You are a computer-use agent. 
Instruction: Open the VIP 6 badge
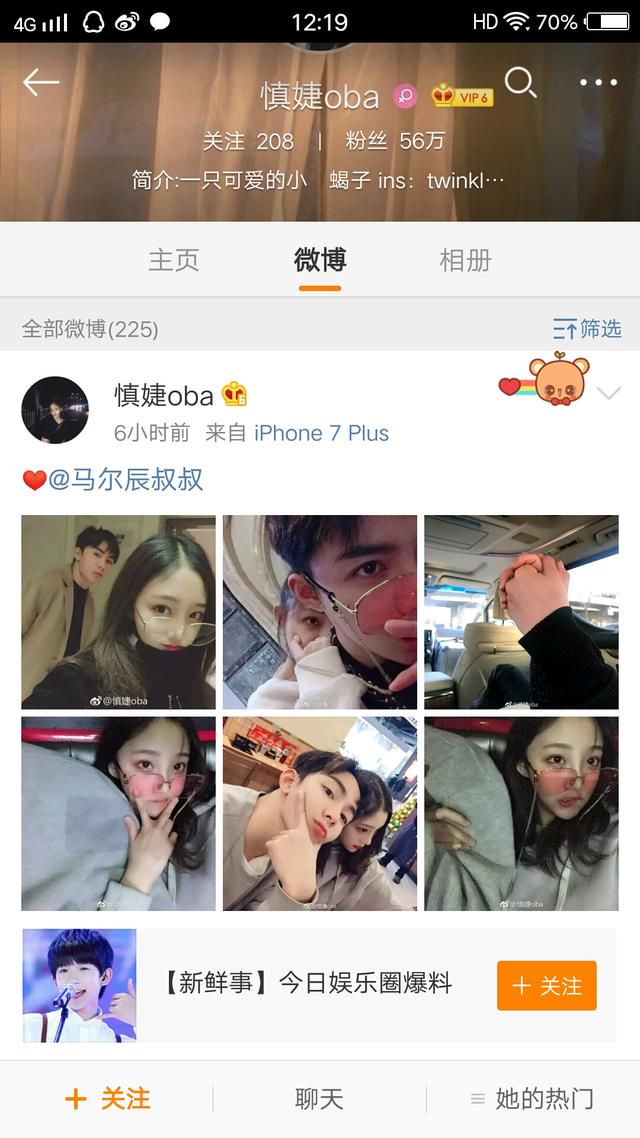pos(463,96)
